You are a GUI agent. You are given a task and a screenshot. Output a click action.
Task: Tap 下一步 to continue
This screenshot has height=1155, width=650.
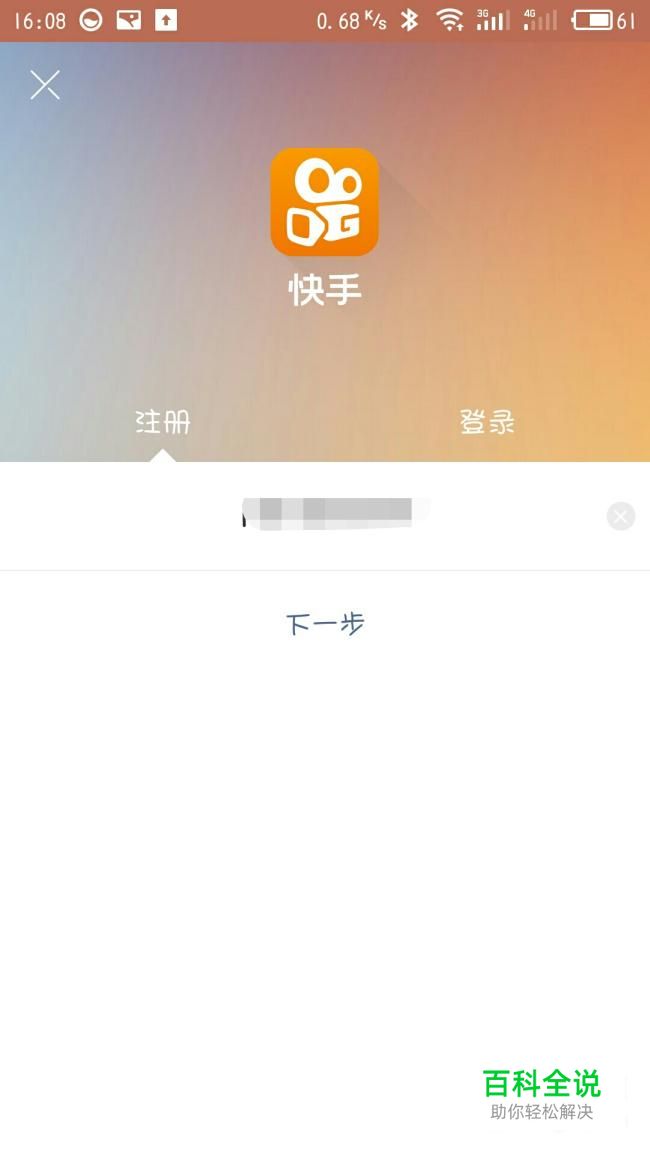[325, 625]
